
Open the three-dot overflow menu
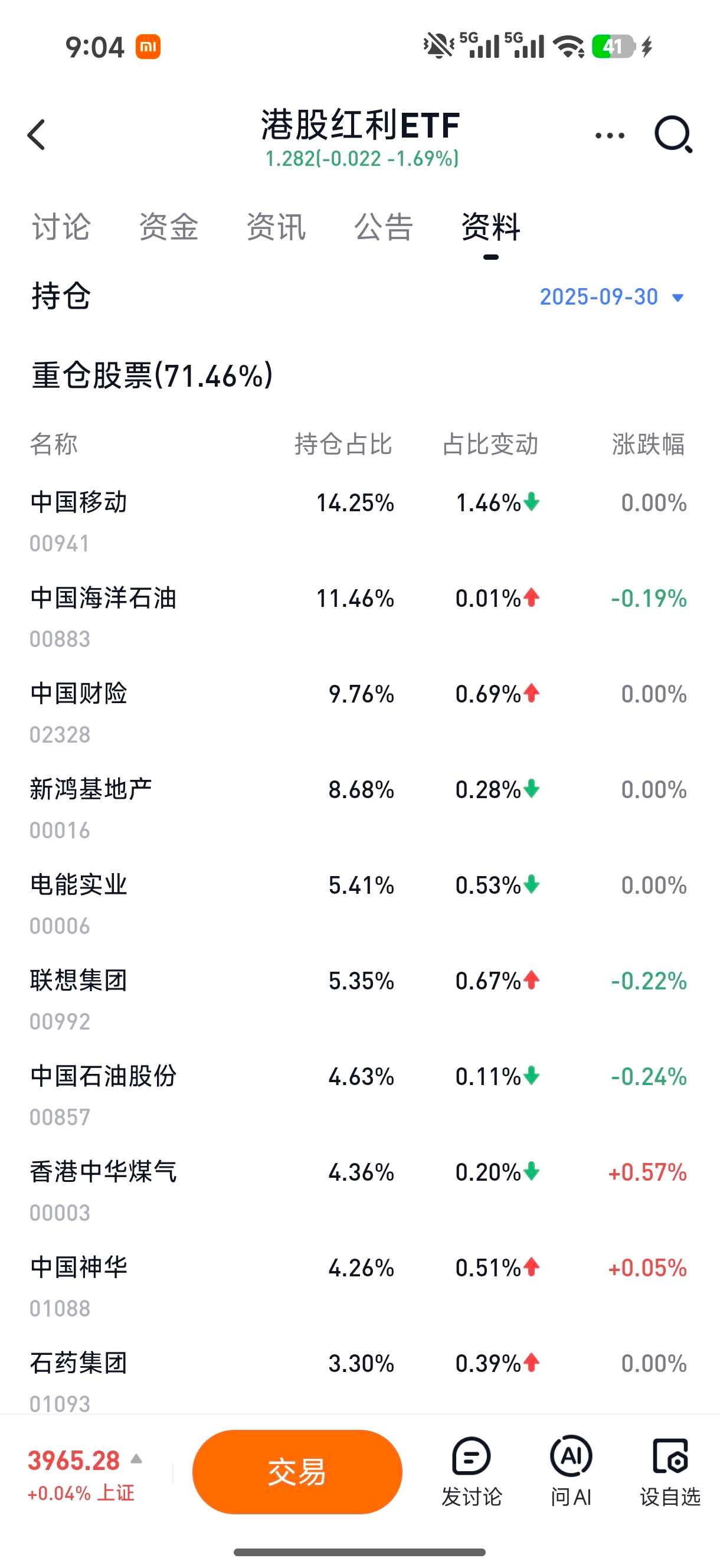tap(610, 135)
